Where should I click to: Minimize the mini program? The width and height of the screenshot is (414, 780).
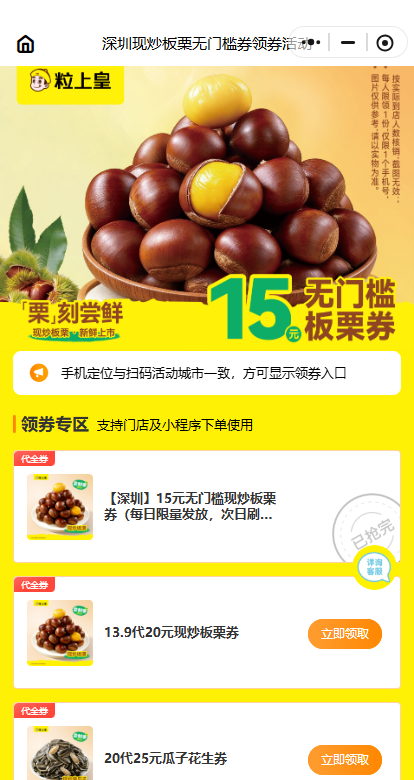point(348,43)
